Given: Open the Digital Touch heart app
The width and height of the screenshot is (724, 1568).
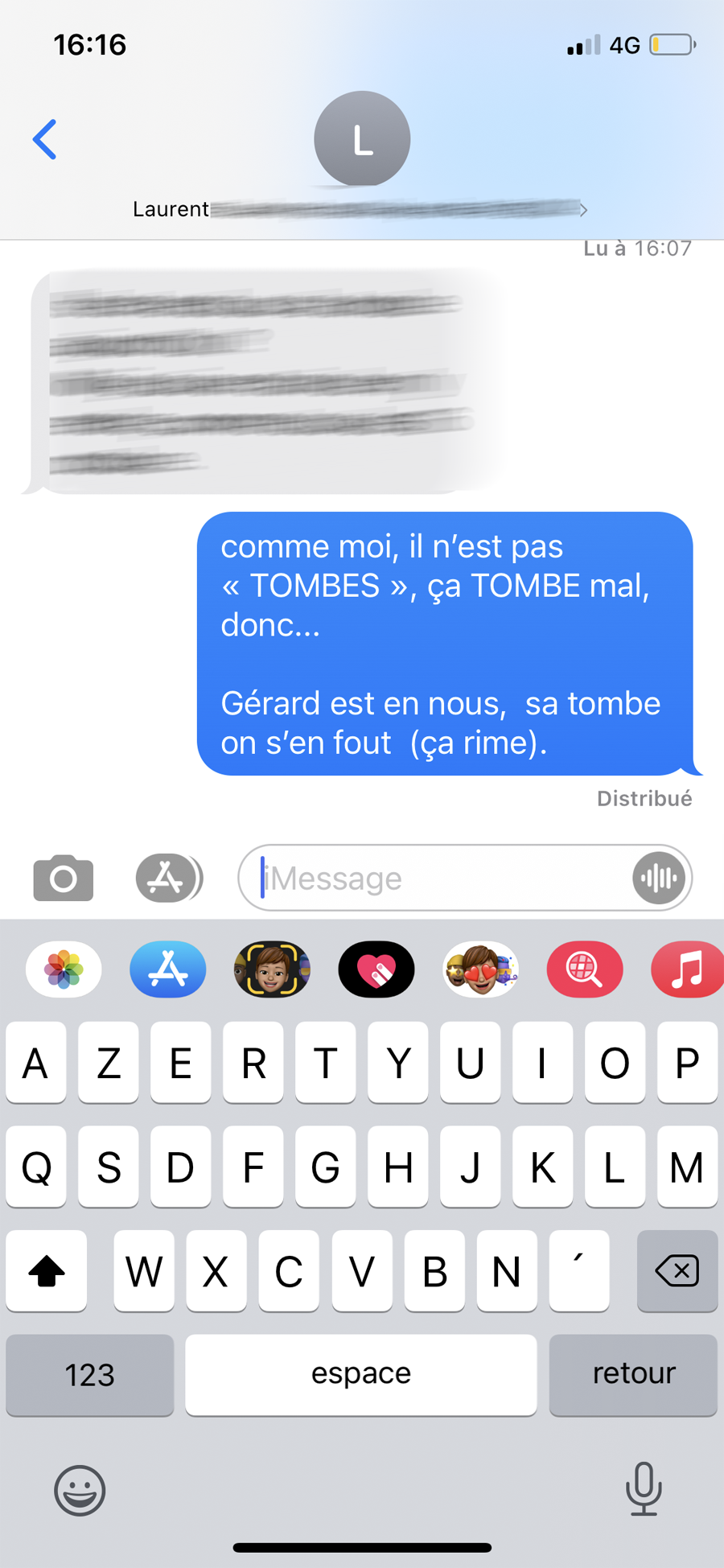Looking at the screenshot, I should (x=376, y=969).
